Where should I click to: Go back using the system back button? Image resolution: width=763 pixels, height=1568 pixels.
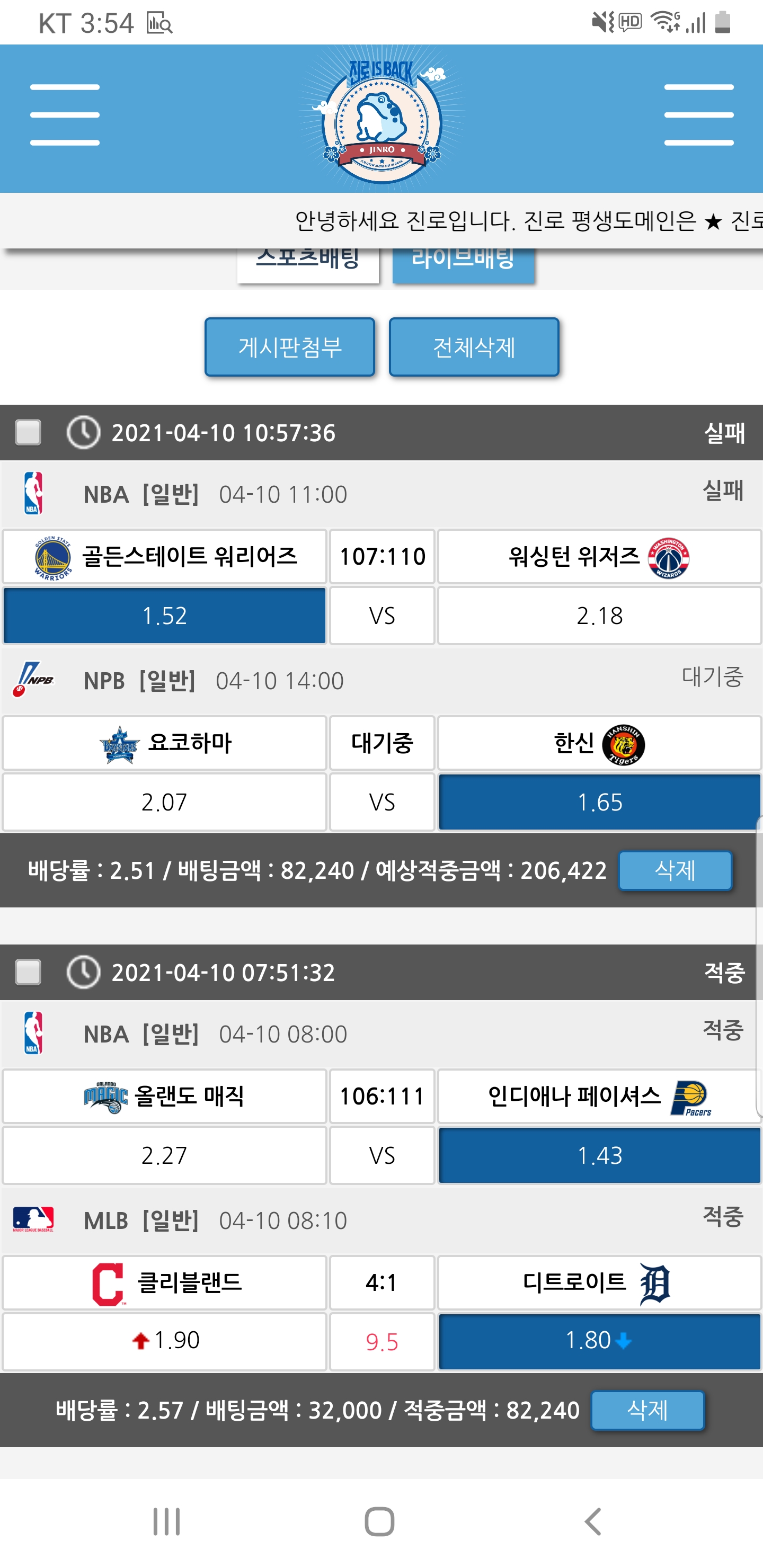tap(592, 1522)
